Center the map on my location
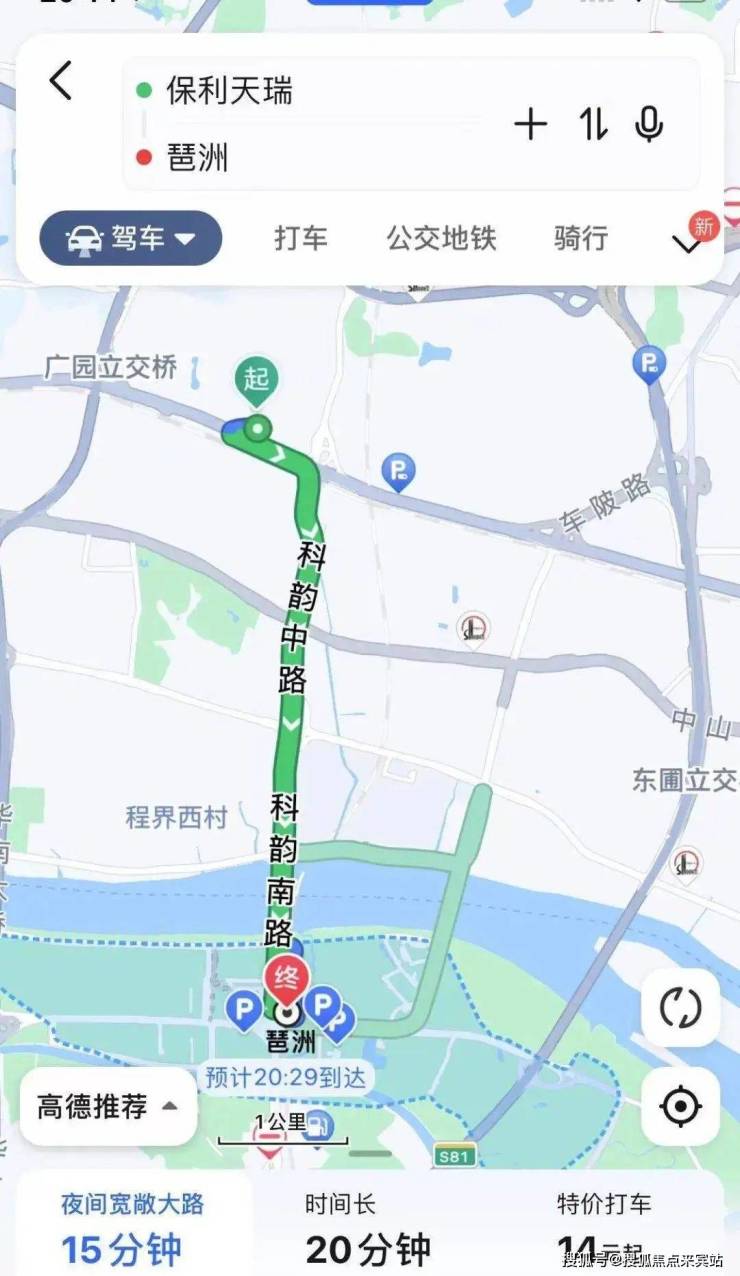This screenshot has width=740, height=1276. [x=680, y=1106]
